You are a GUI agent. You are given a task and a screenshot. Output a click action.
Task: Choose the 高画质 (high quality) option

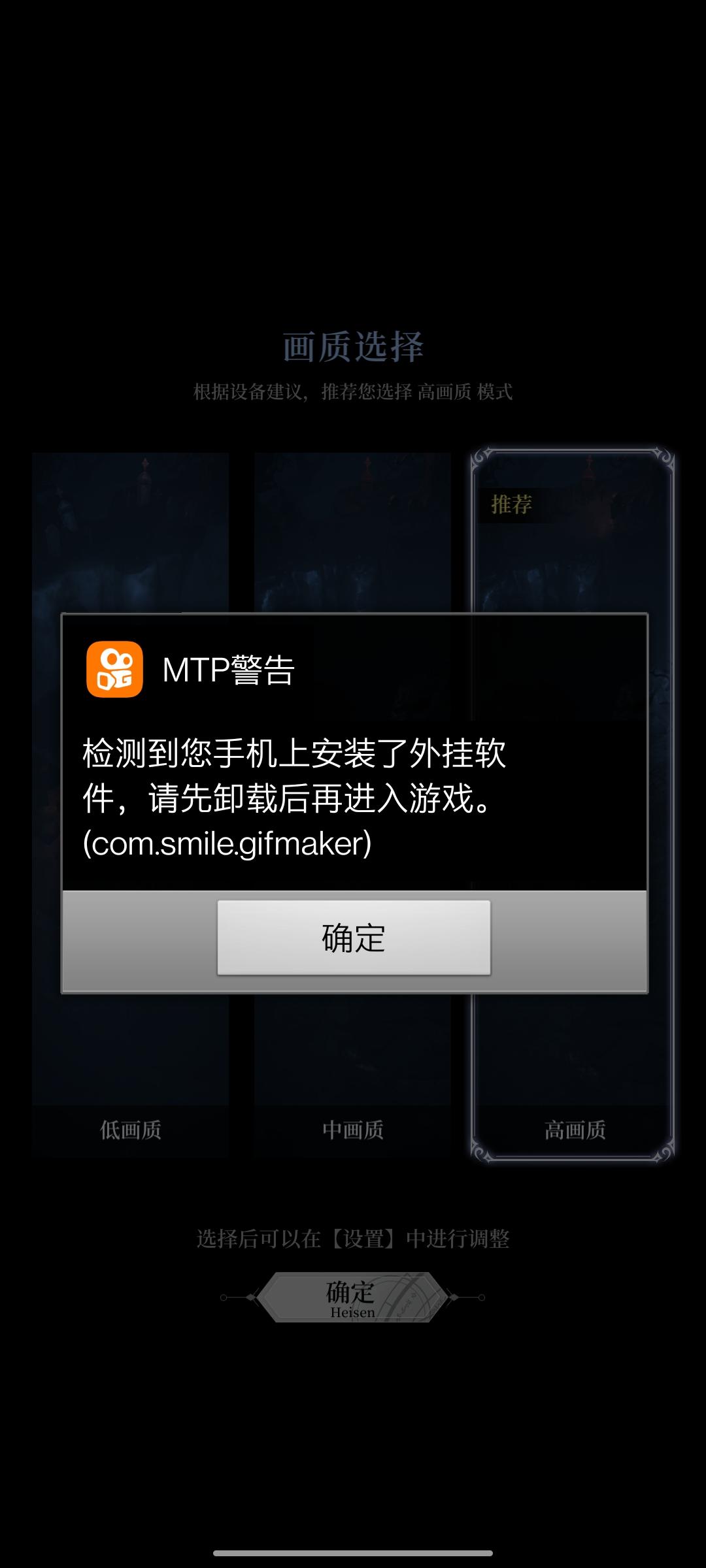[574, 1130]
